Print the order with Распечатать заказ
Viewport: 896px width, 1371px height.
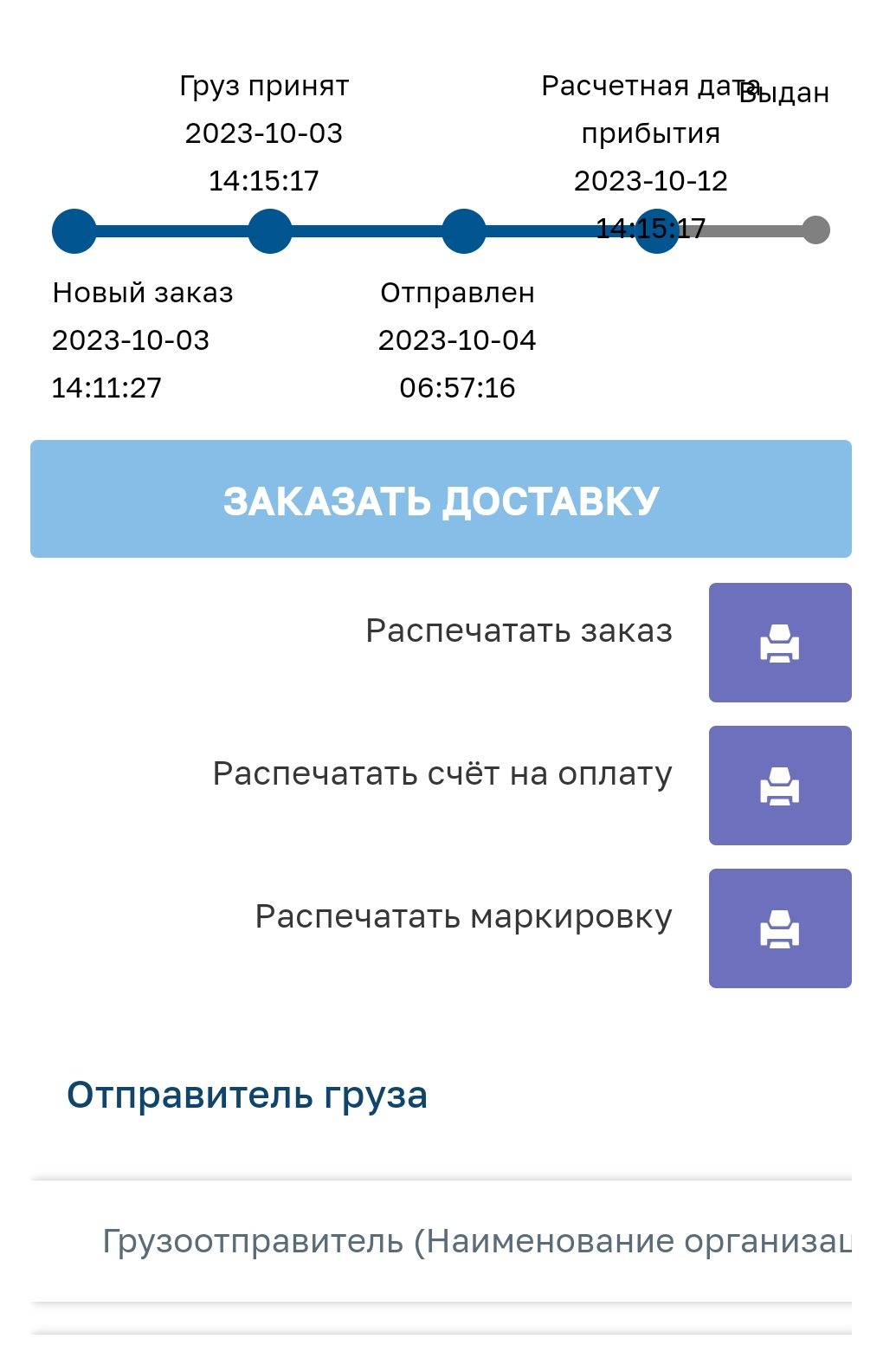coord(779,643)
